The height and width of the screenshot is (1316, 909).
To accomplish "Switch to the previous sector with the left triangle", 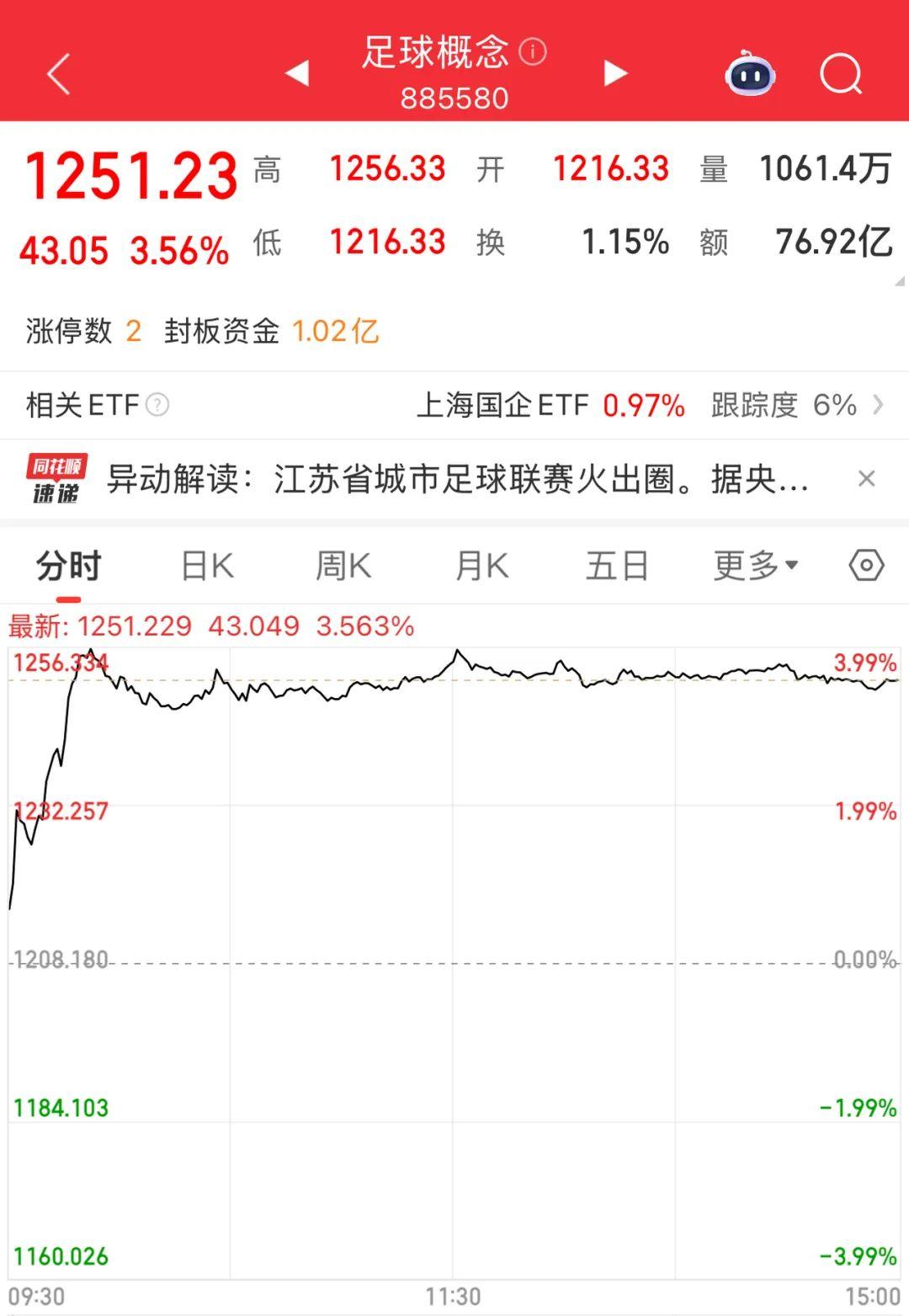I will 296,73.
